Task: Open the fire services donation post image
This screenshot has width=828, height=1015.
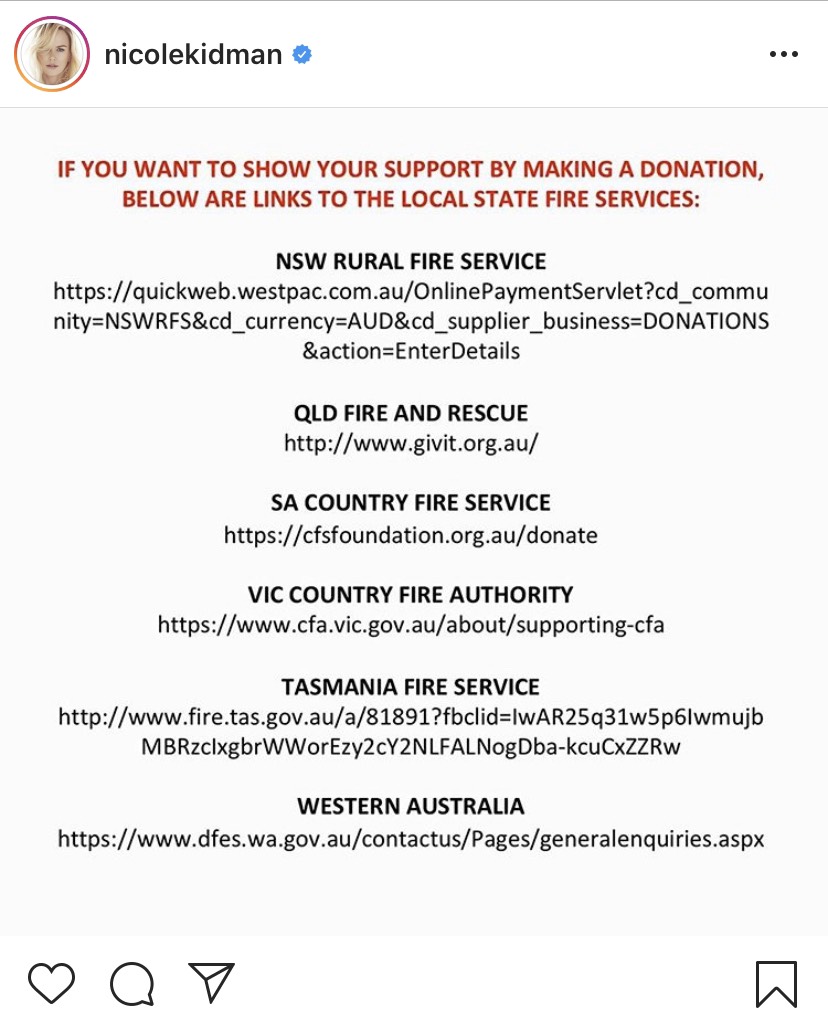Action: [414, 520]
